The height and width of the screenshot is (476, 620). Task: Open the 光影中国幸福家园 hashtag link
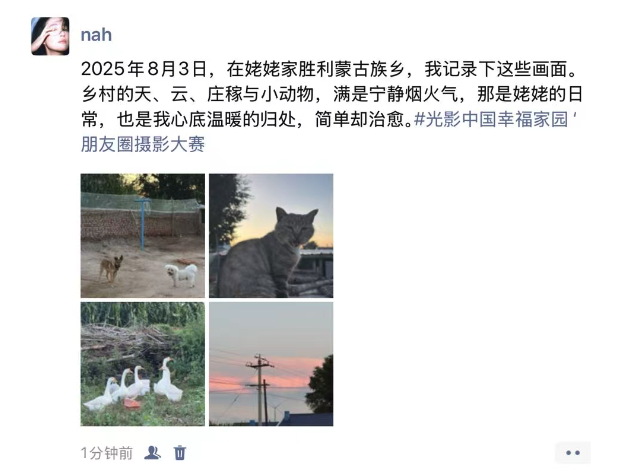[x=501, y=120]
